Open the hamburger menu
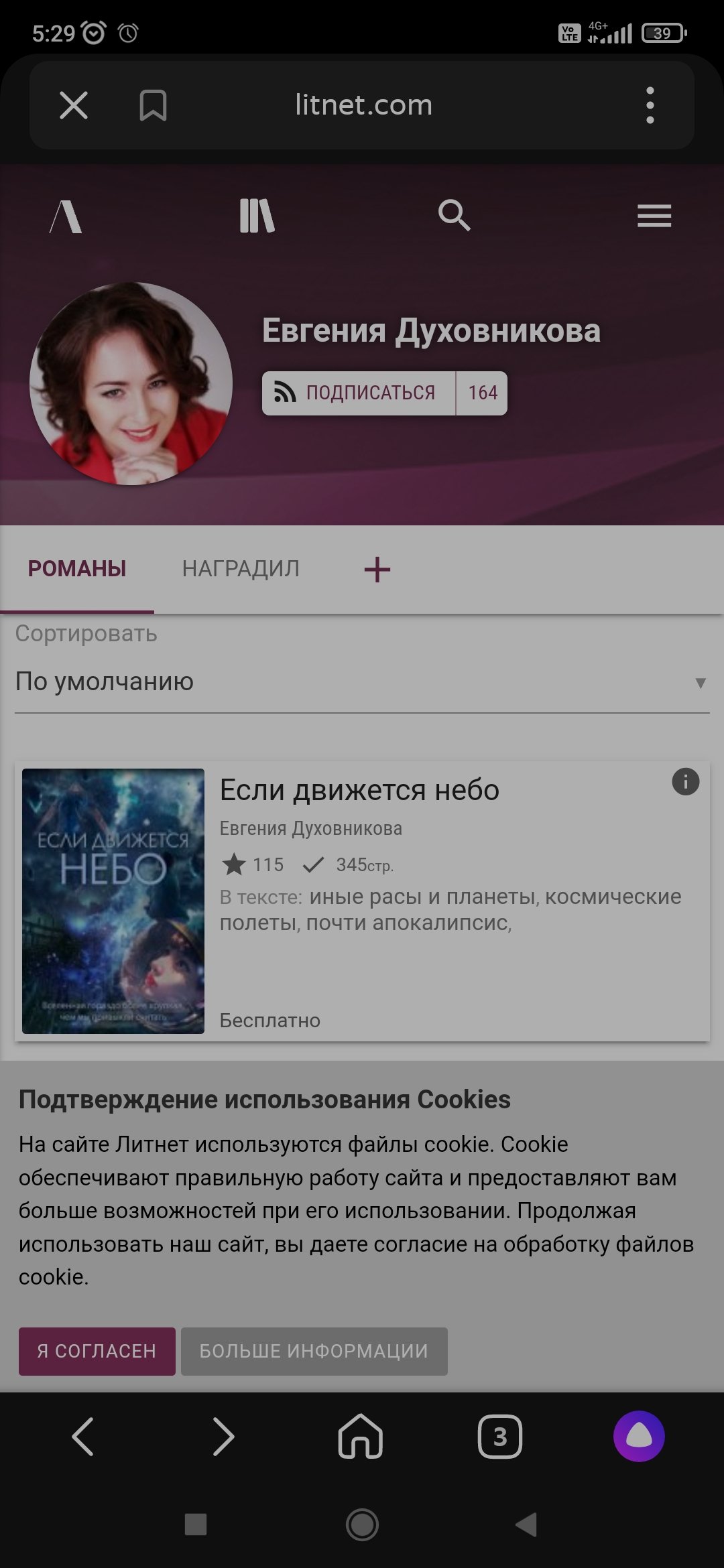The image size is (724, 1568). click(x=654, y=216)
